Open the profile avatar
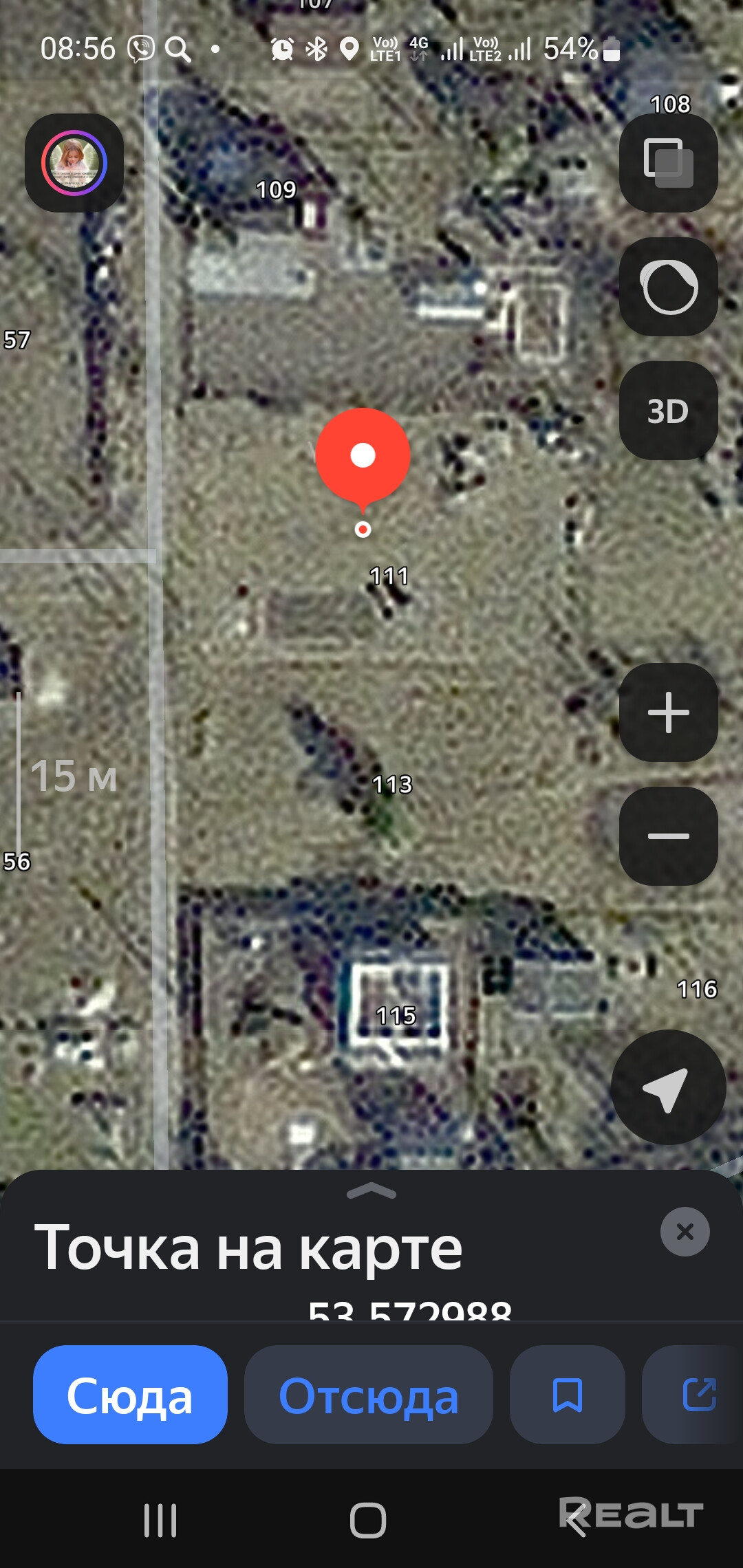This screenshot has height=1568, width=743. point(74,163)
